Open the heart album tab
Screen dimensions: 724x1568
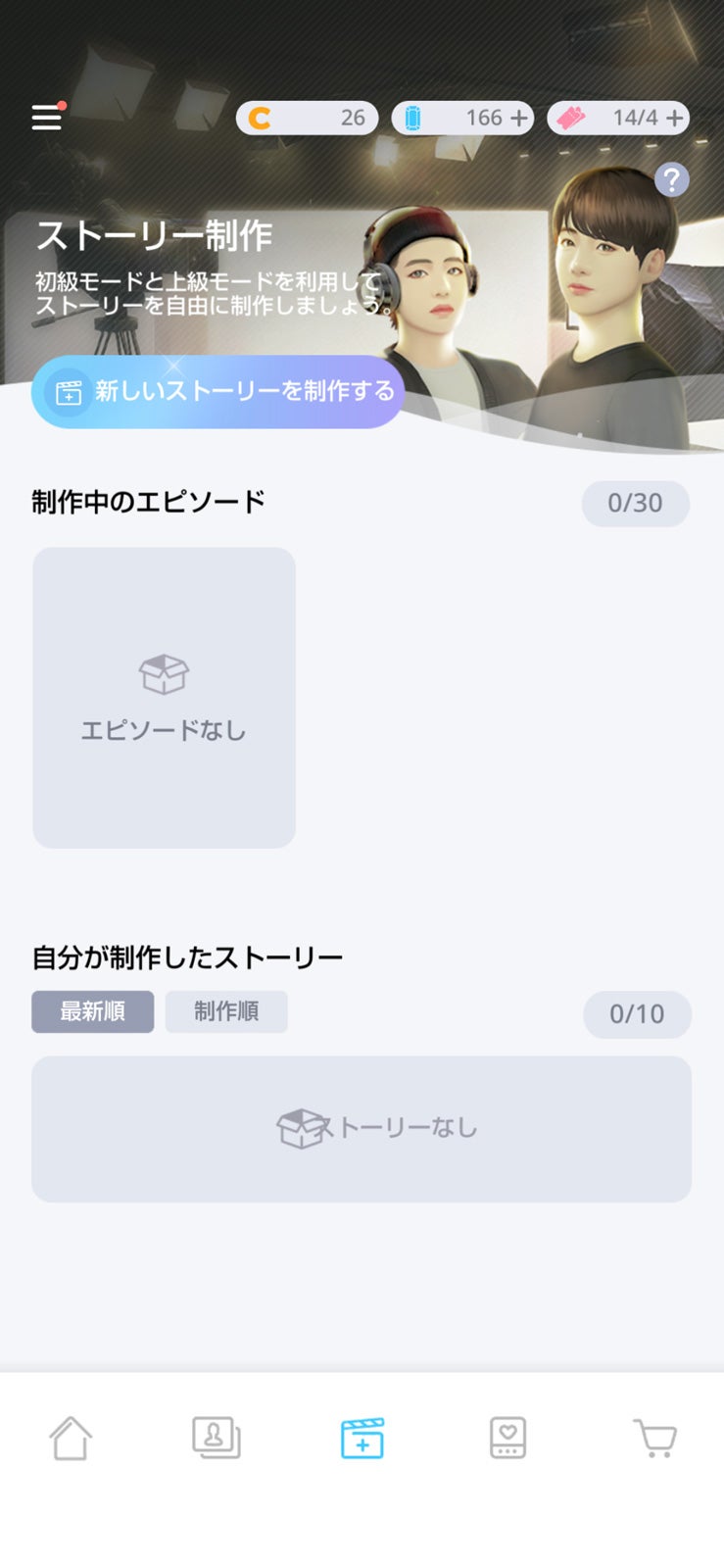click(x=507, y=1438)
